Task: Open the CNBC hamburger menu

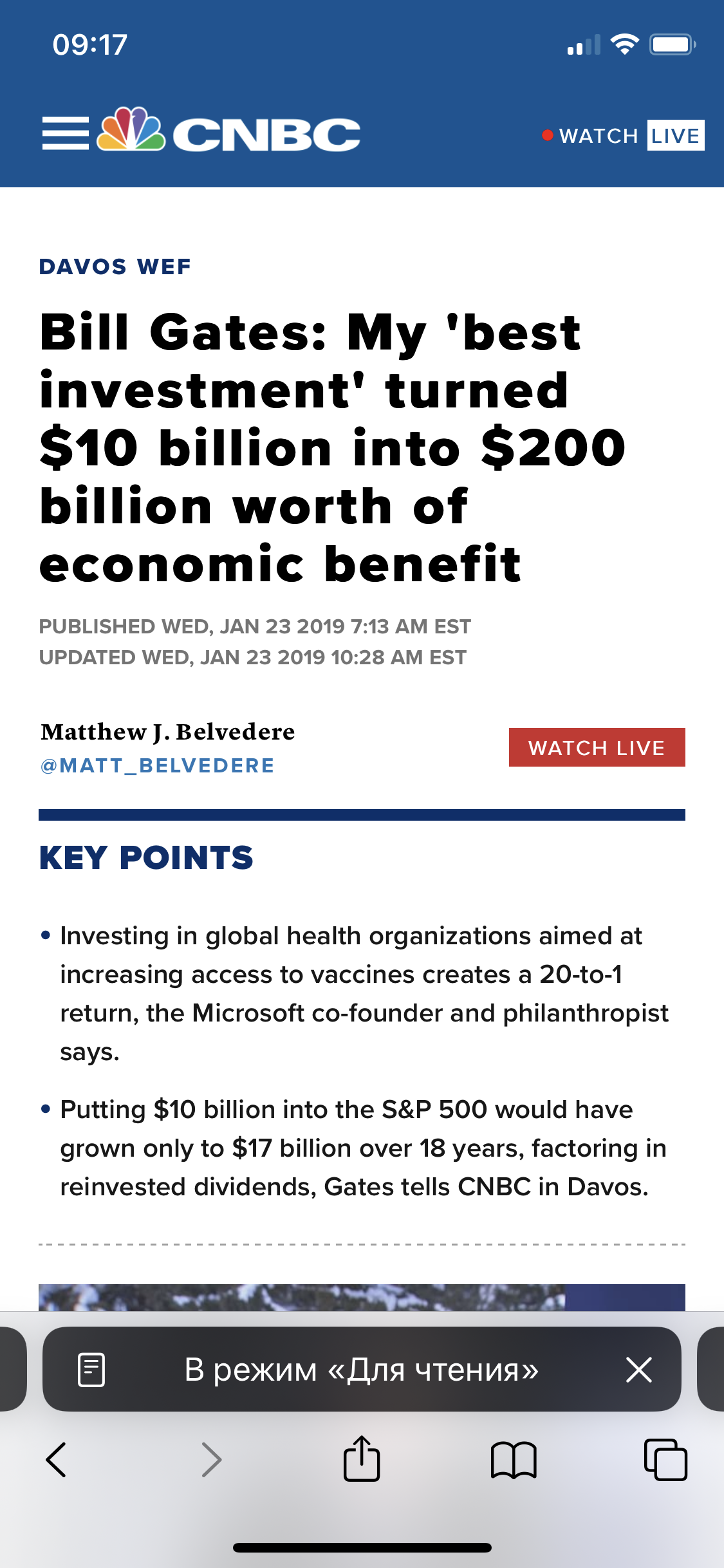Action: [x=65, y=134]
